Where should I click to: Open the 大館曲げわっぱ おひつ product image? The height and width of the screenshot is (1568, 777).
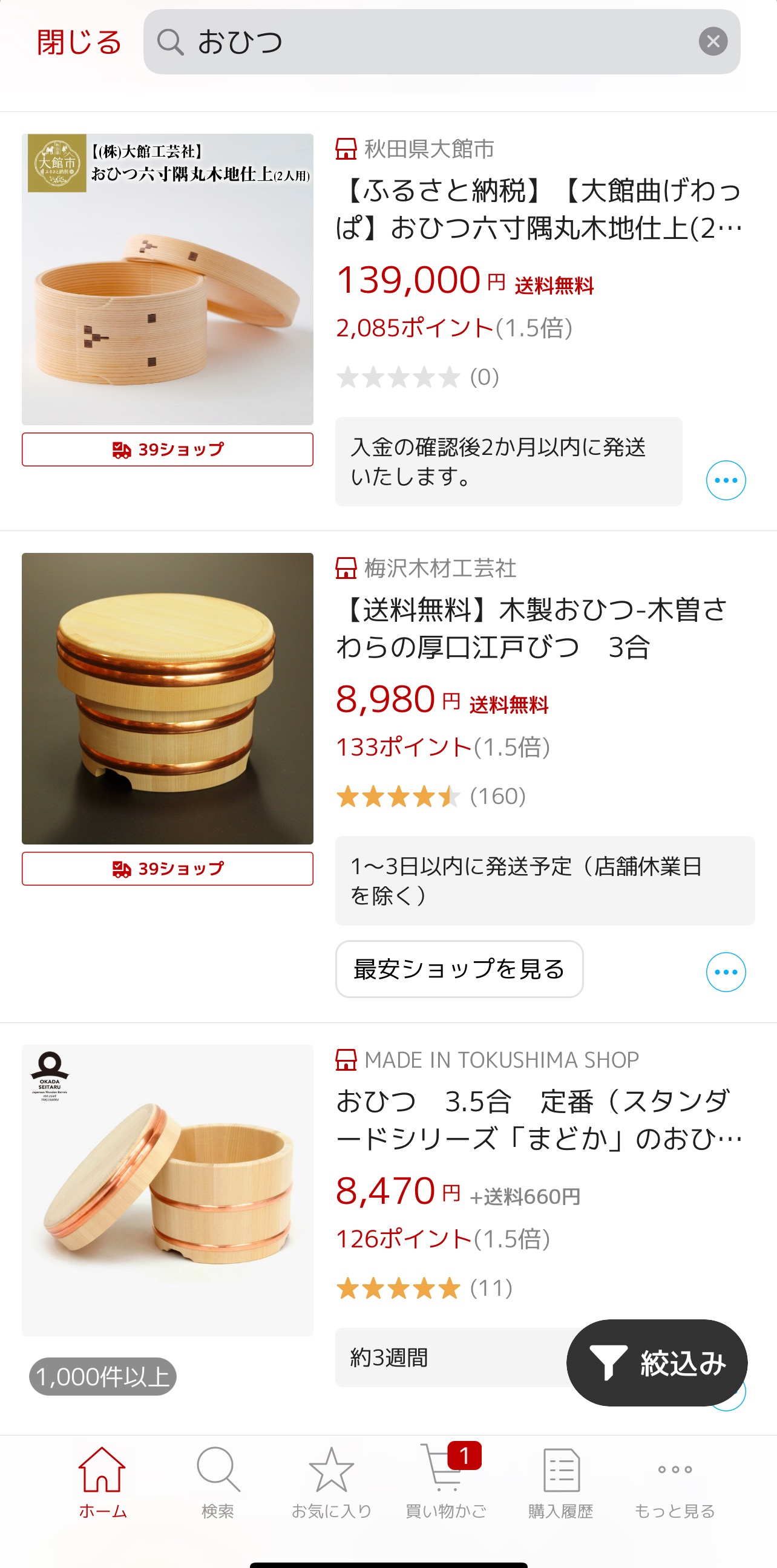point(168,279)
